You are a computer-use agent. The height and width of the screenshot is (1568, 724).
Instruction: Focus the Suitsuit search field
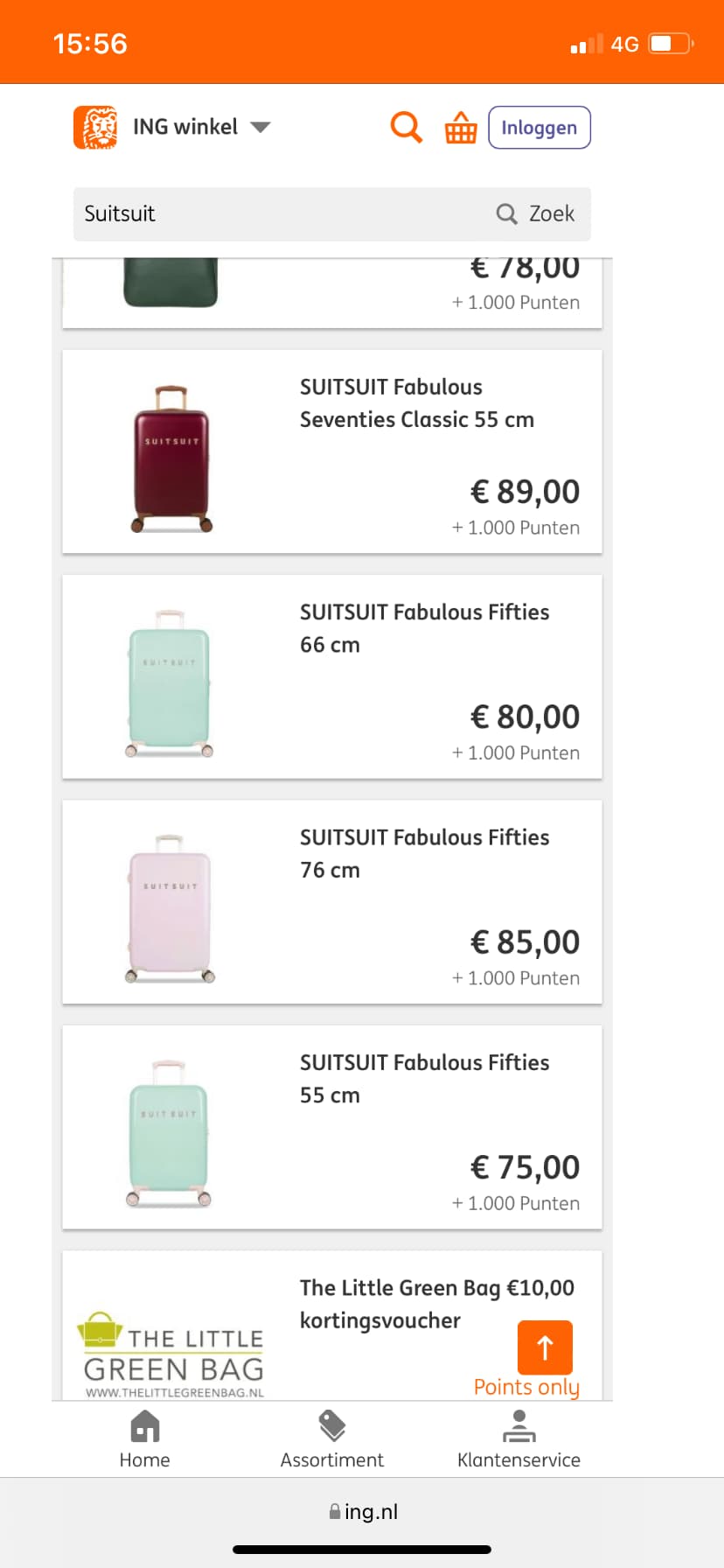(280, 213)
